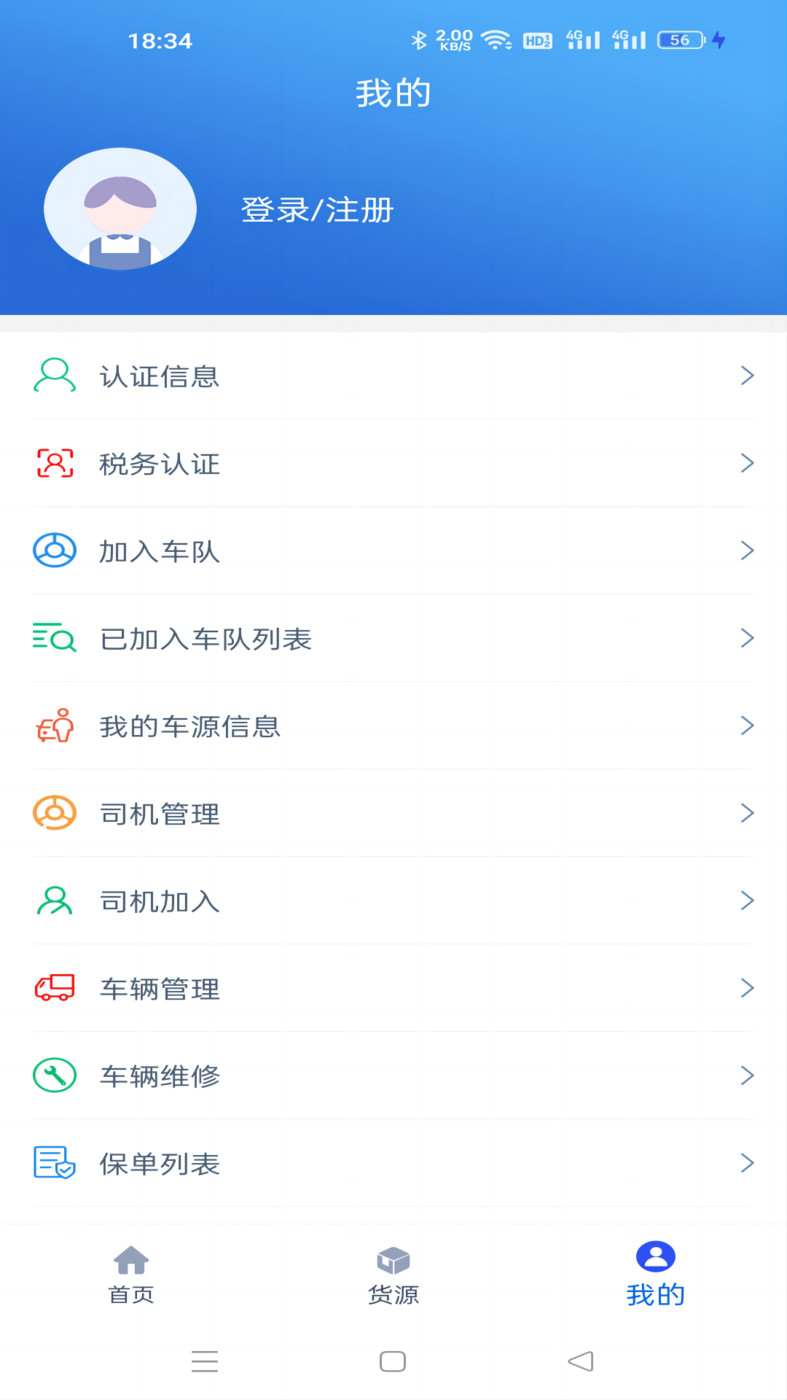This screenshot has width=787, height=1400.
Task: Tap the orange driver icon next to 司机管理
Action: click(55, 813)
